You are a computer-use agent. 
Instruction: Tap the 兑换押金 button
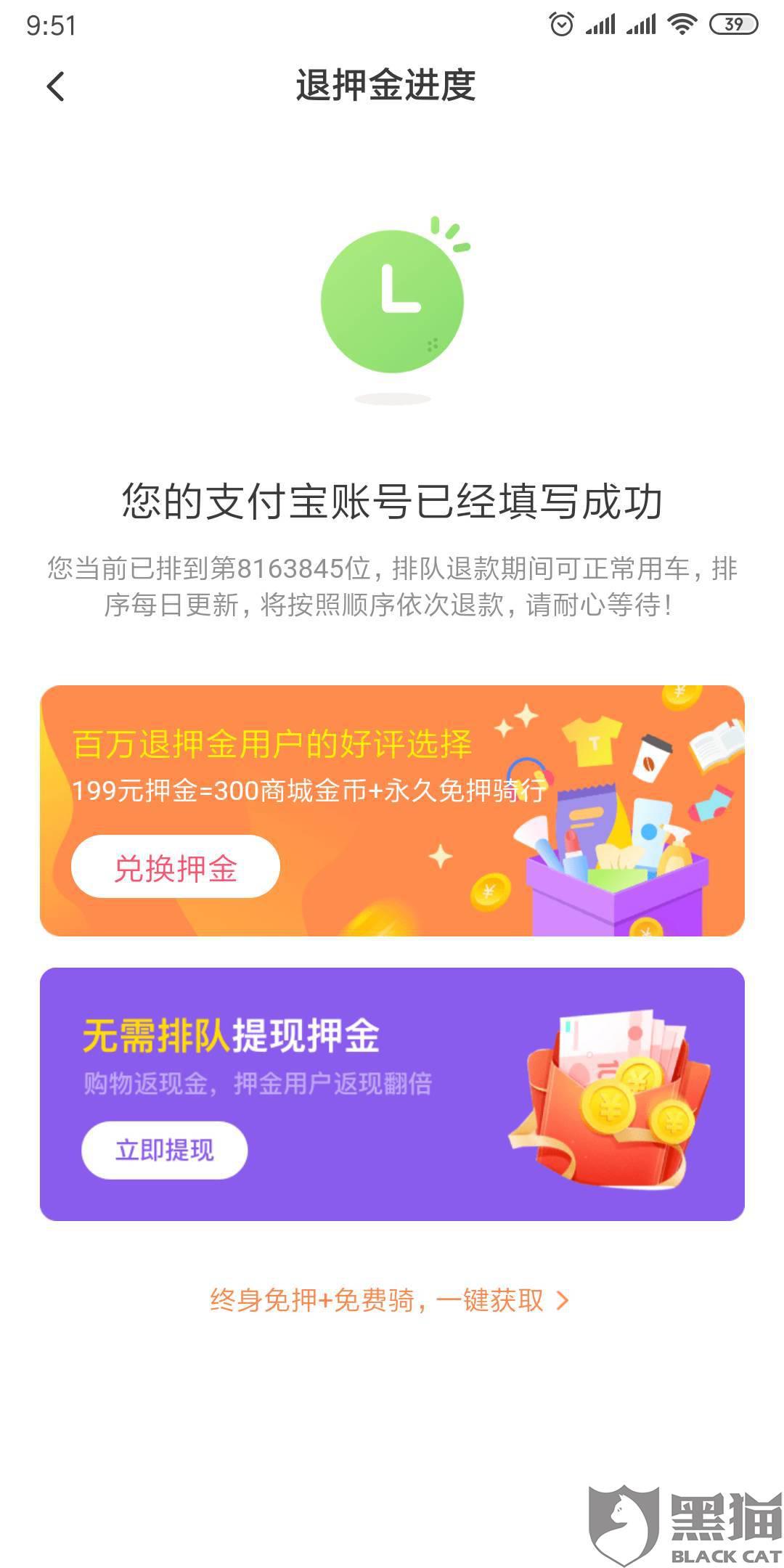[x=175, y=867]
